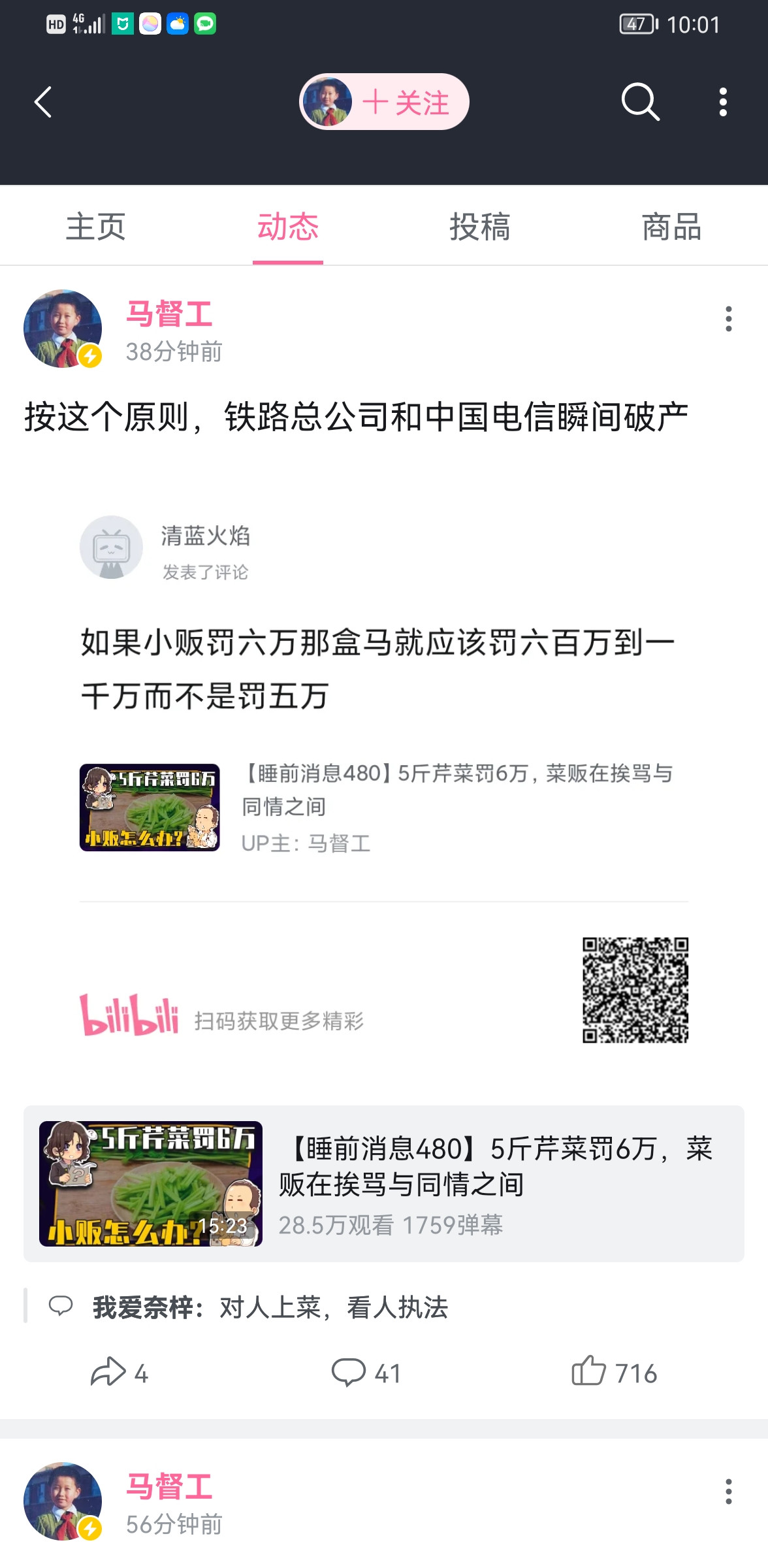This screenshot has width=768, height=1568.
Task: Open the 睡前消息480 video card with 15:23 duration
Action: [384, 1183]
